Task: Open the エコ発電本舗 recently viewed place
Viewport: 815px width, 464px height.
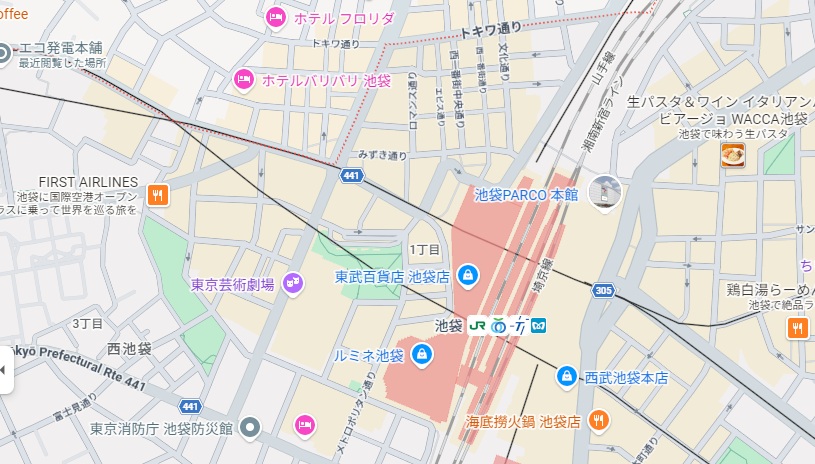Action: click(x=5, y=54)
